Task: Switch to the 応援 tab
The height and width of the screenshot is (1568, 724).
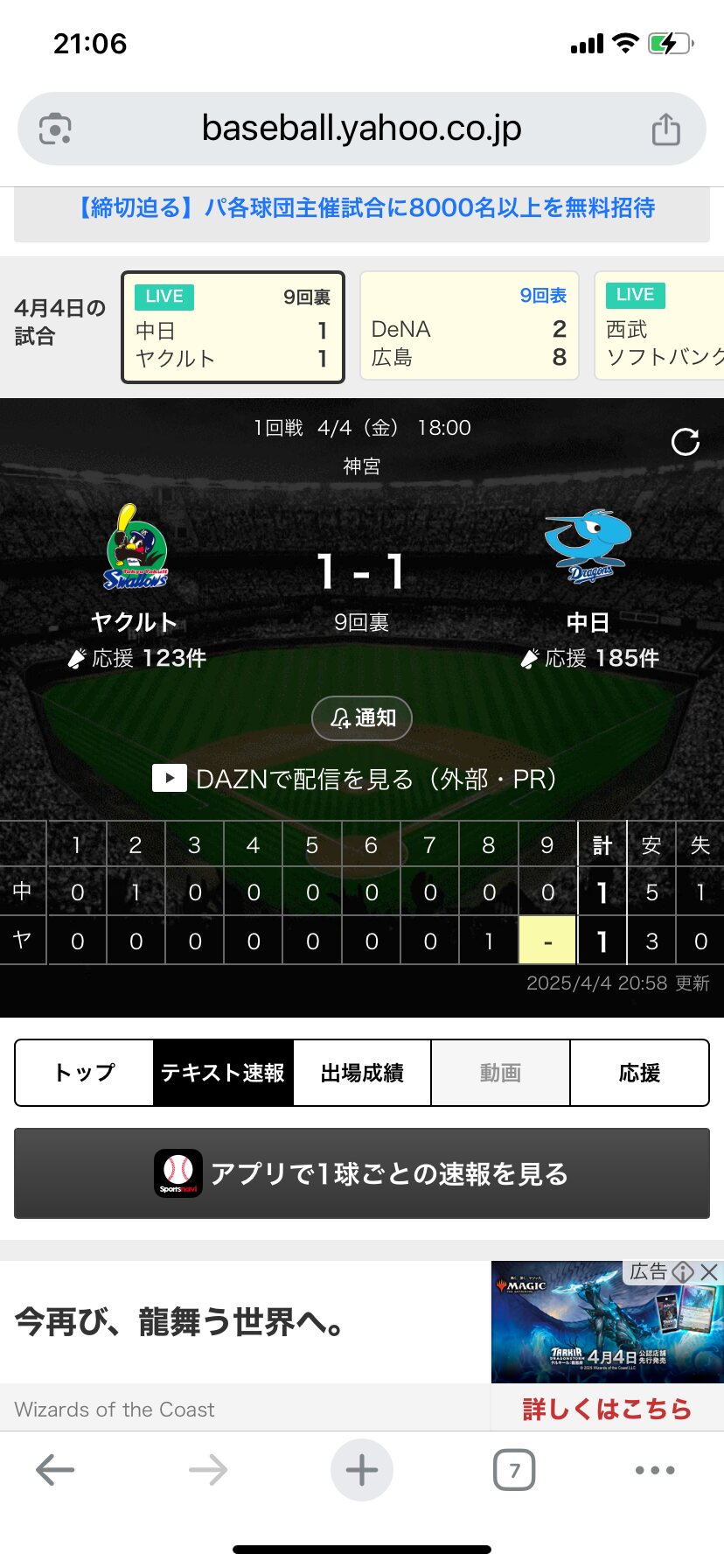Action: coord(639,1073)
